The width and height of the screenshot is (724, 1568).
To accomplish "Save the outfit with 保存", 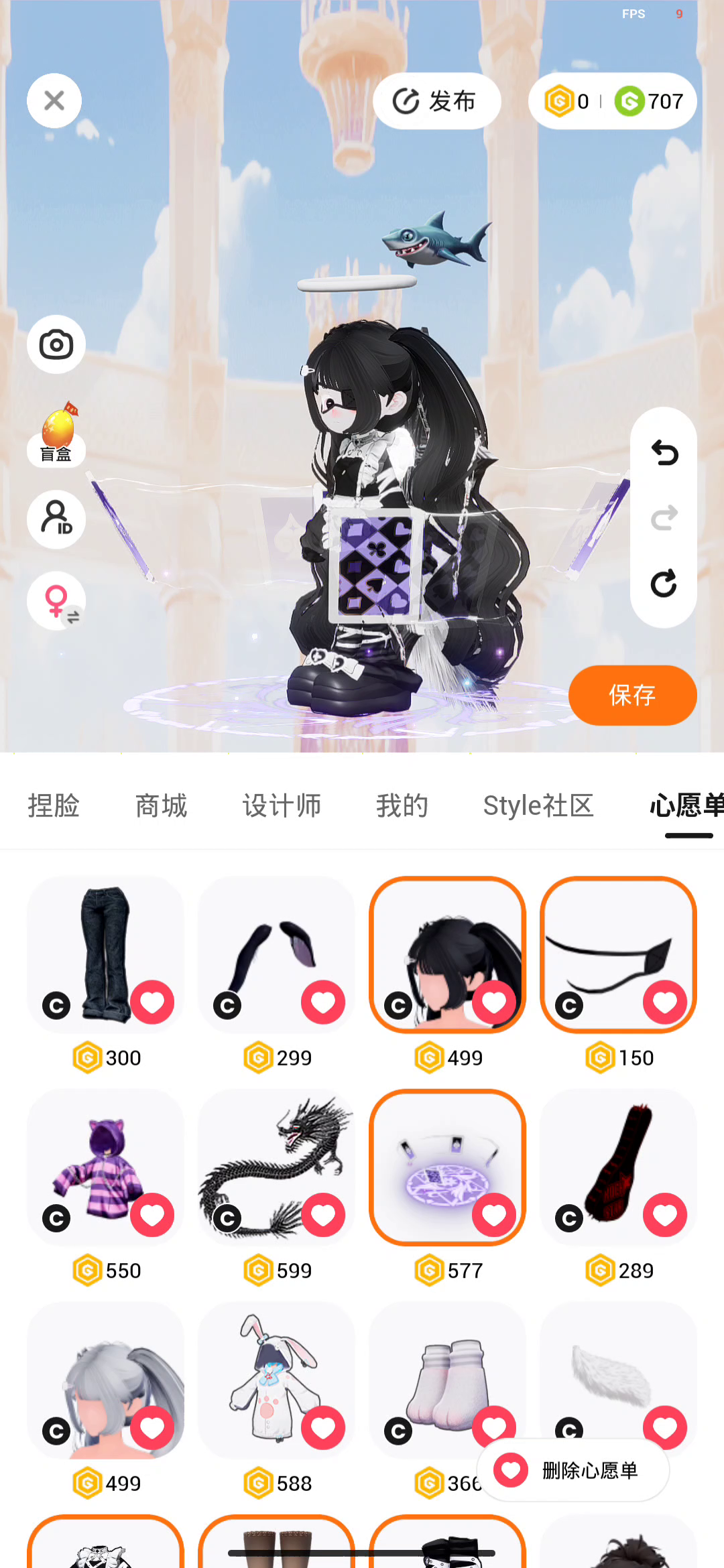I will tap(632, 695).
